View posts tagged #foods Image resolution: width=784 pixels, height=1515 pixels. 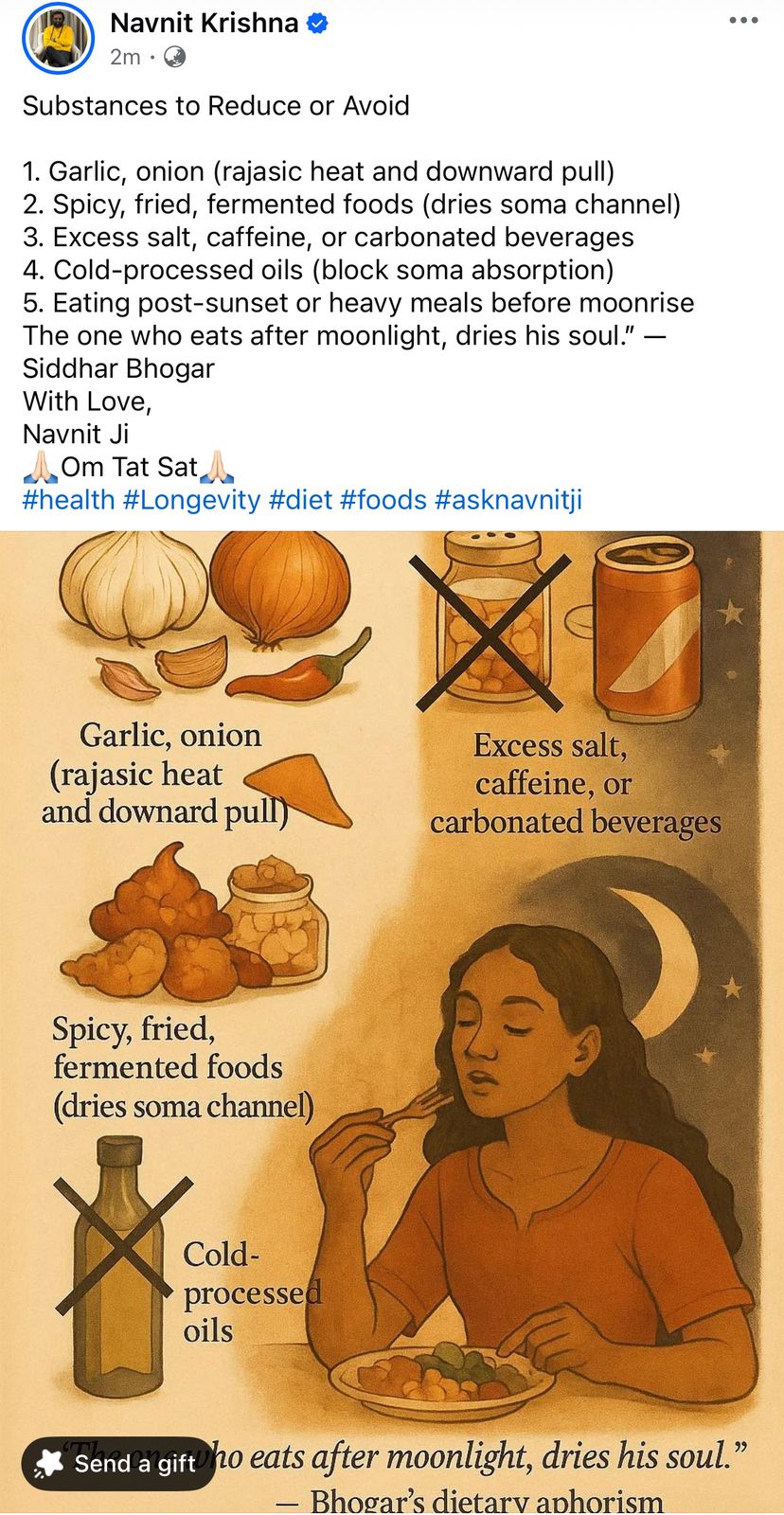[x=383, y=499]
